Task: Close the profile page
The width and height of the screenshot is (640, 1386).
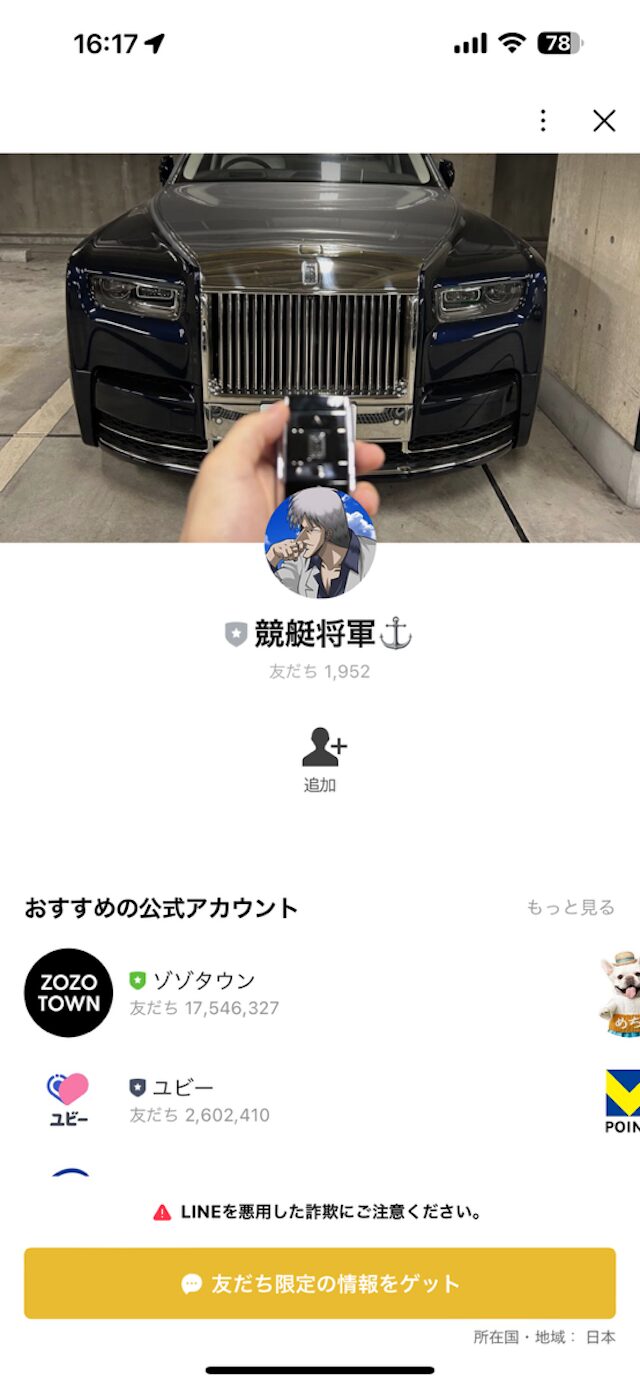Action: coord(604,121)
